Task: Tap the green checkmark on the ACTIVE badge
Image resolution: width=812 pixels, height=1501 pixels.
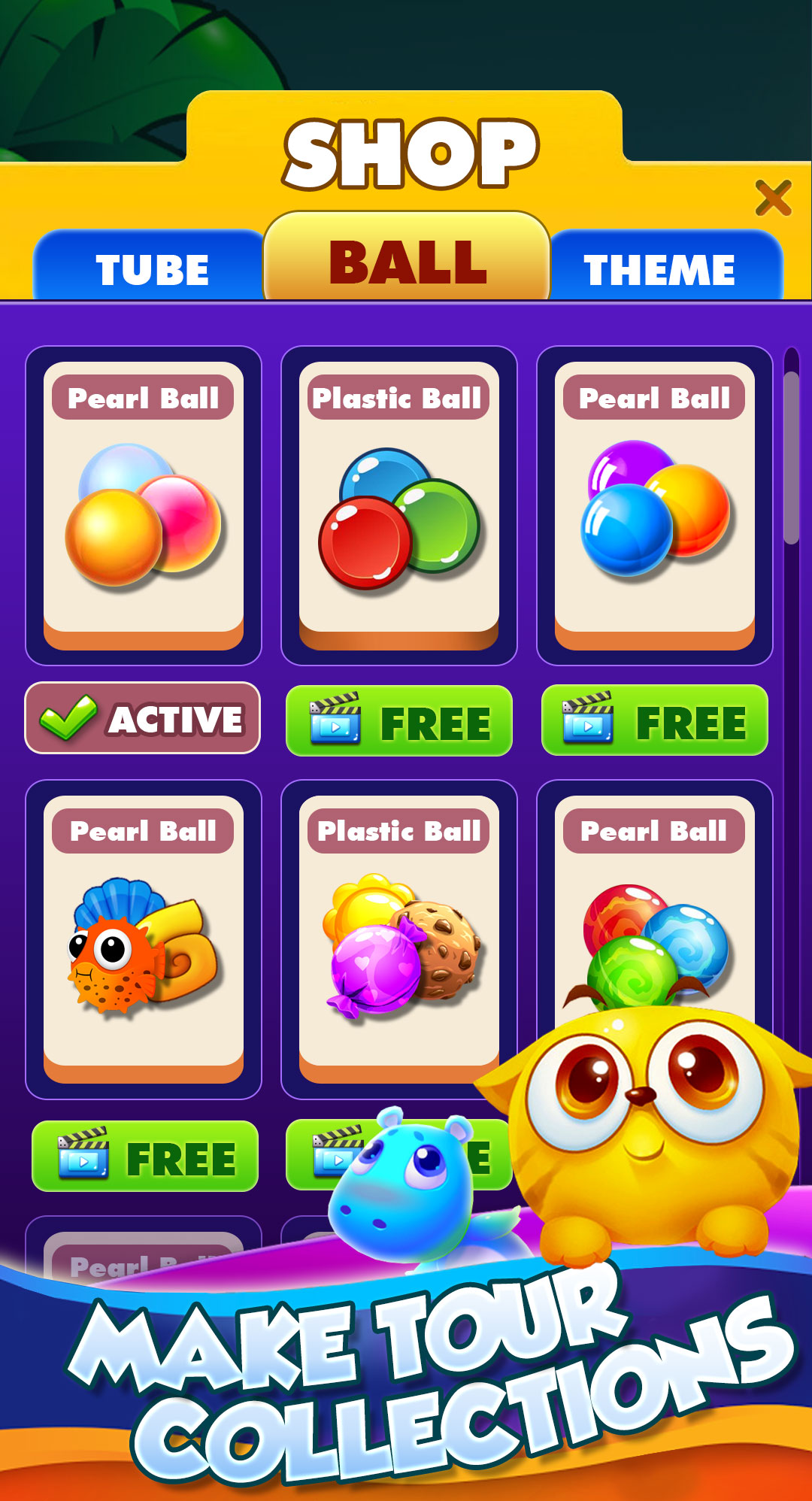Action: [68, 717]
